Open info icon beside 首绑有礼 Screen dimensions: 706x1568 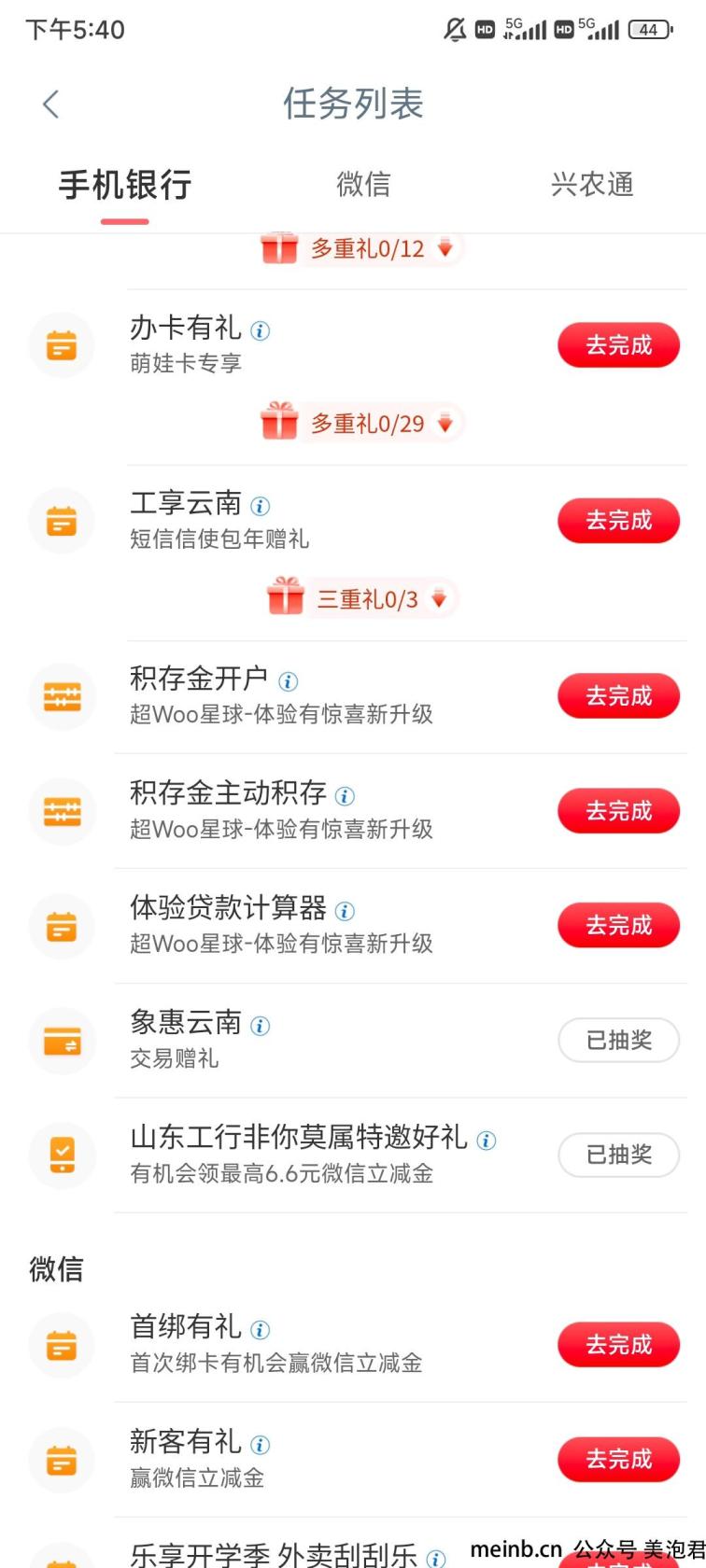point(261,1330)
